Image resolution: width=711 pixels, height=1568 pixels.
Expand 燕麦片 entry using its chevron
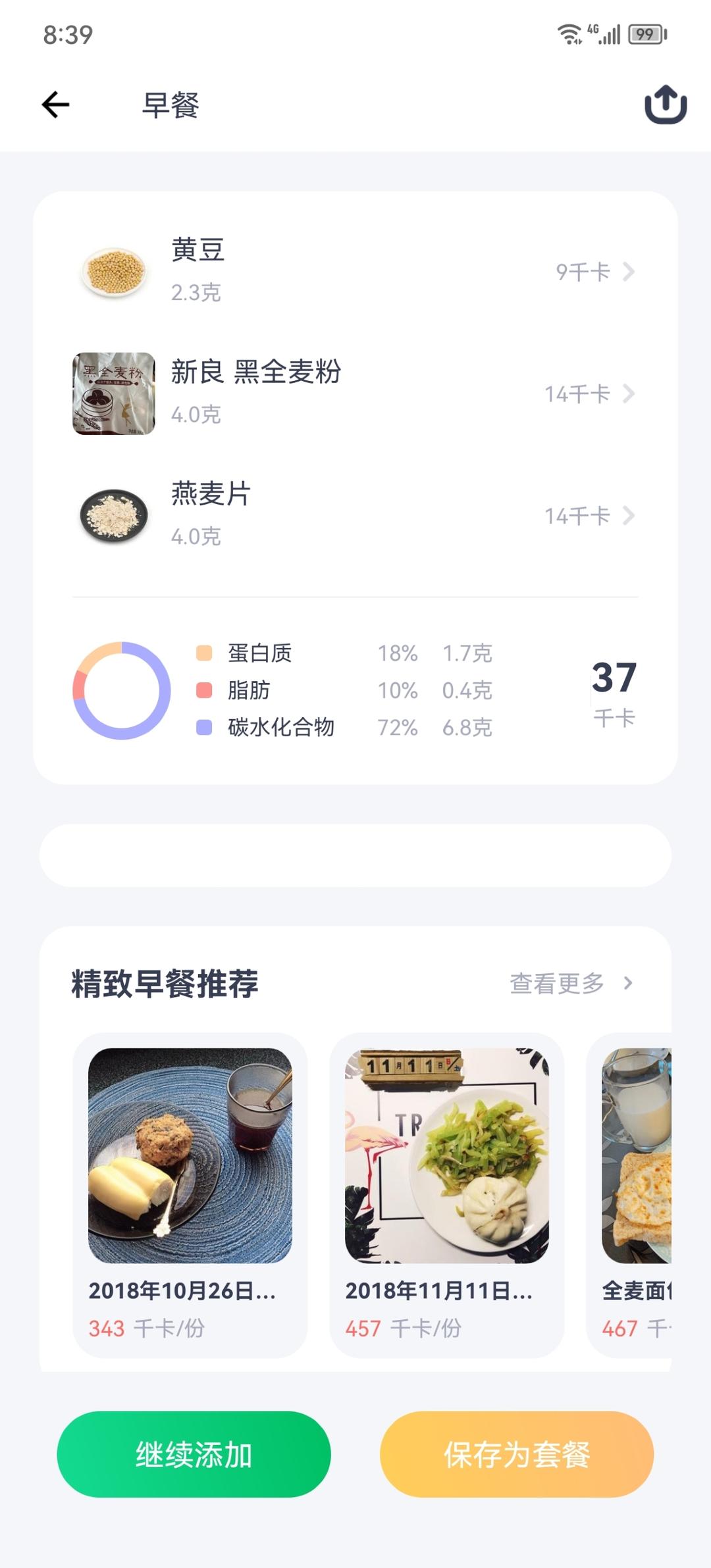(629, 516)
